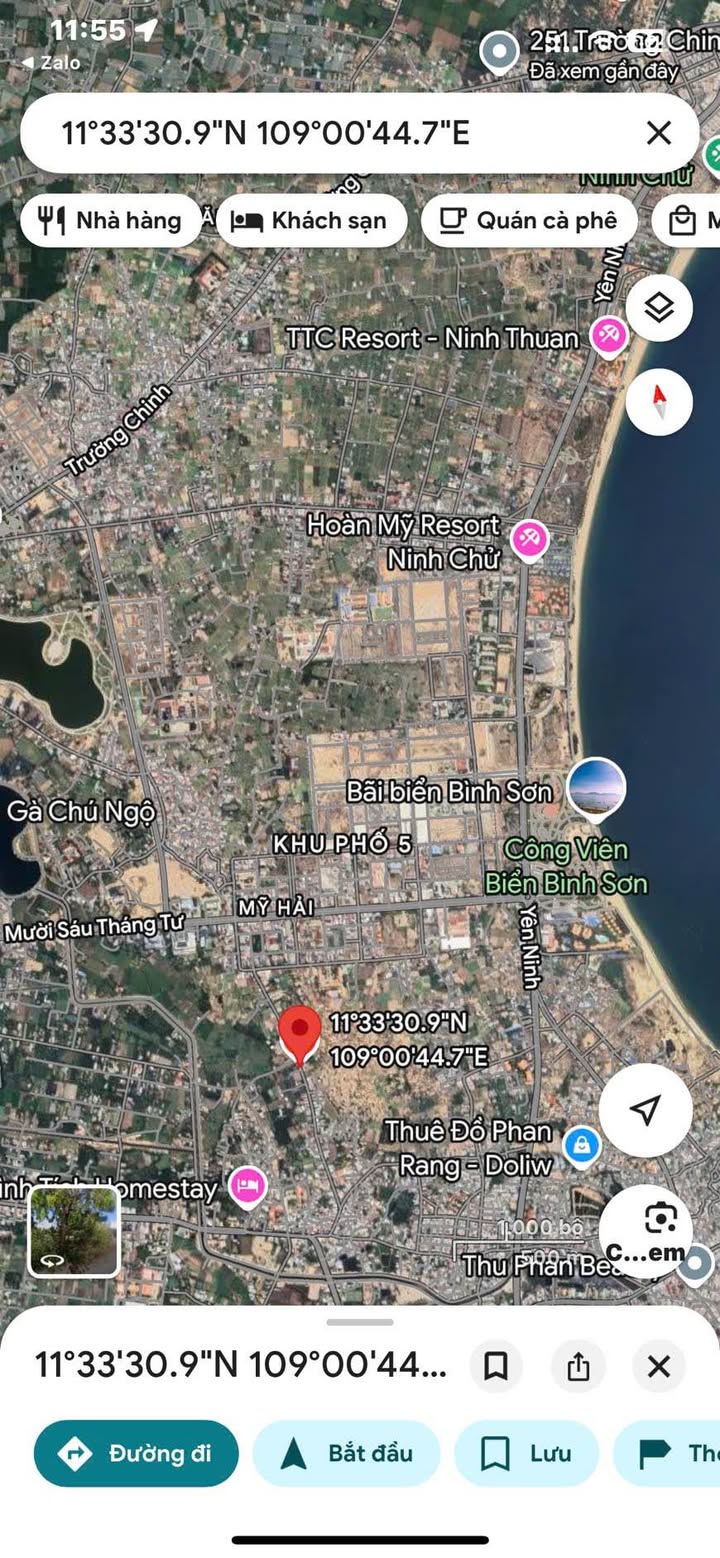Screen dimensions: 720x1558
Task: Tap the coordinates search field
Action: pyautogui.click(x=330, y=133)
